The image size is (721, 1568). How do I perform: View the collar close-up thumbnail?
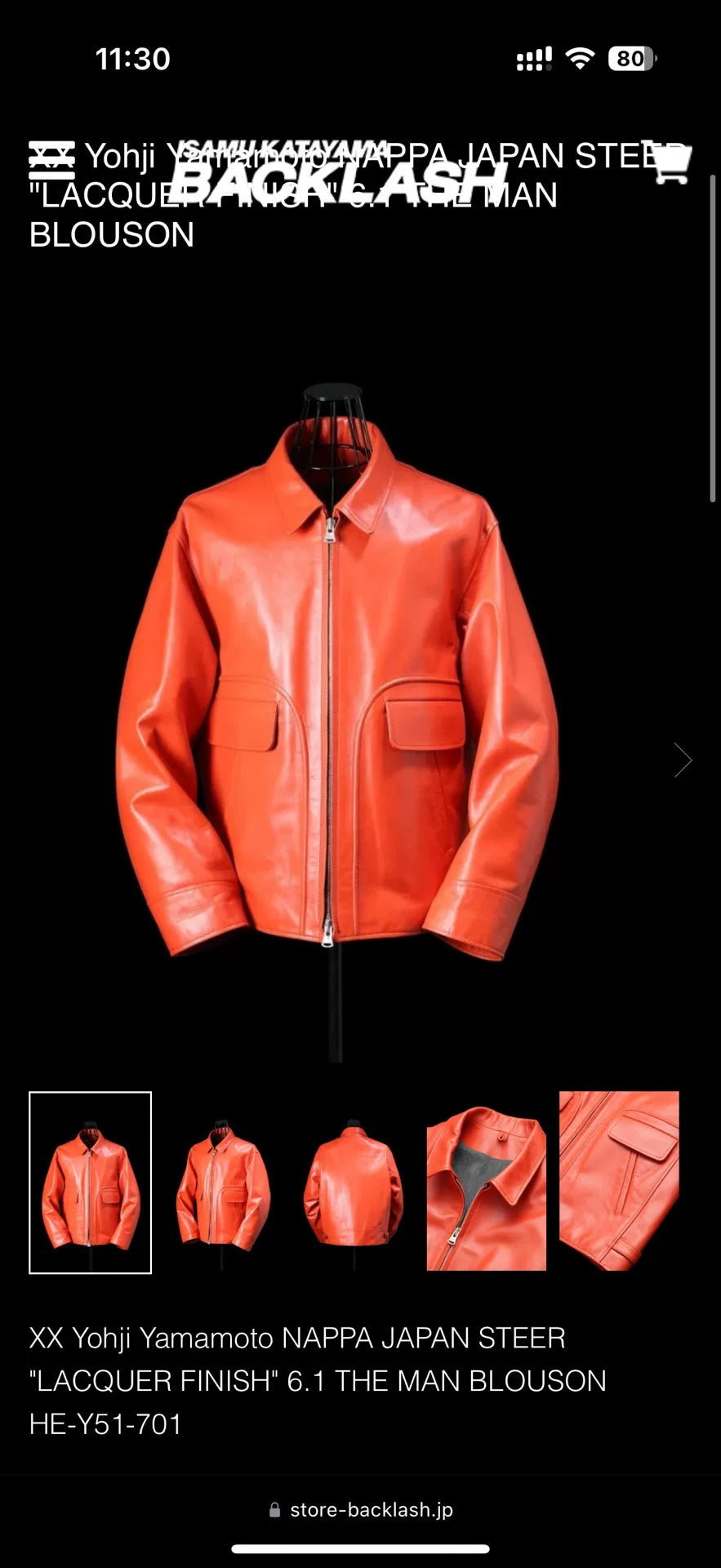[486, 1182]
